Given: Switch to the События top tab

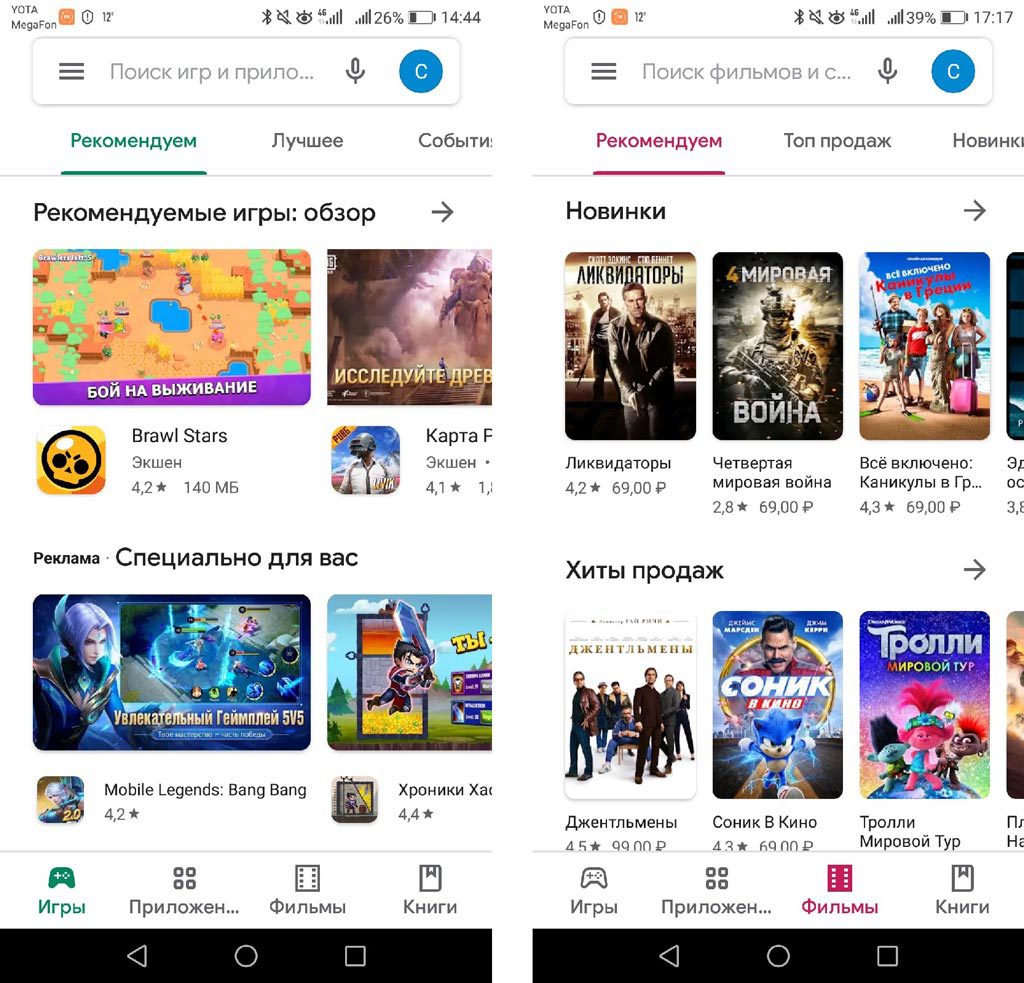Looking at the screenshot, I should [x=454, y=141].
